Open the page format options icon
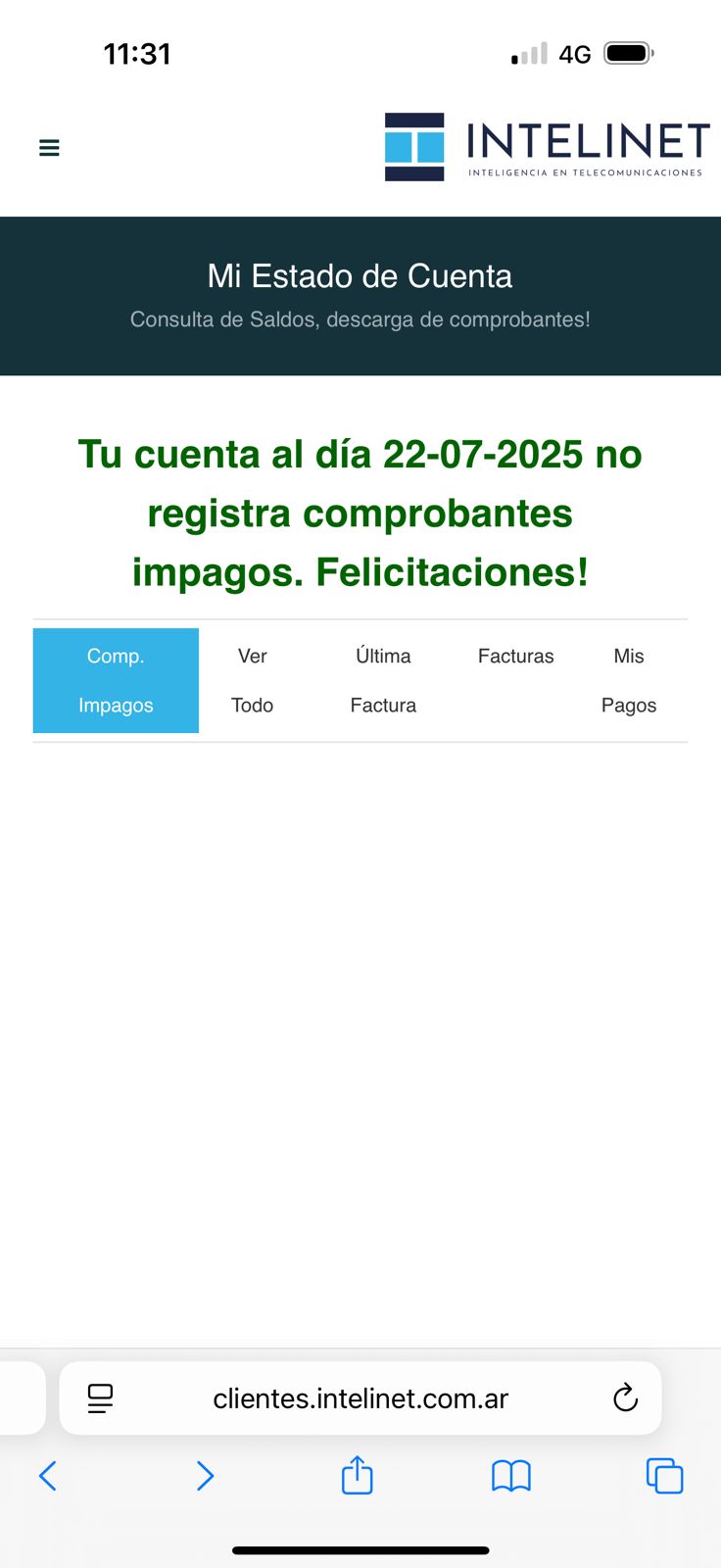The width and height of the screenshot is (721, 1568). click(100, 1398)
